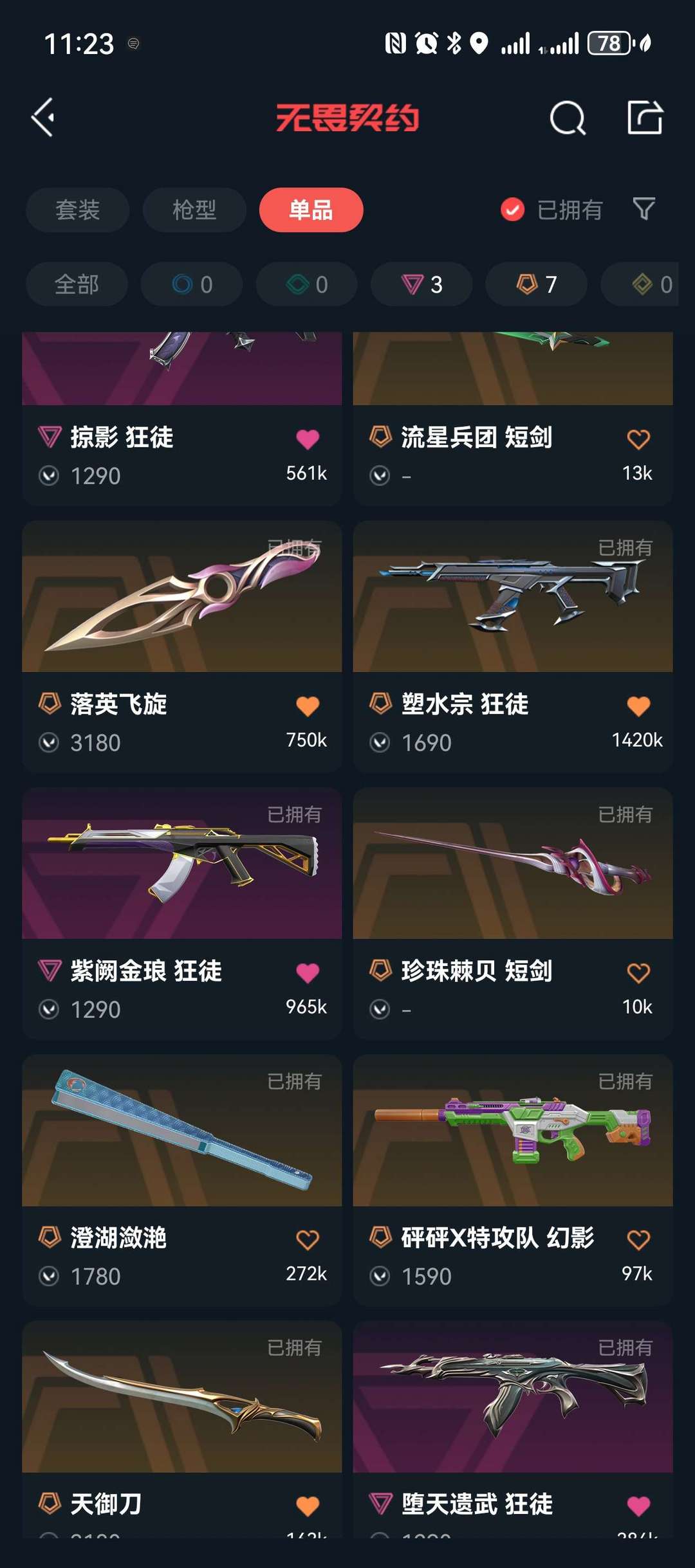Image resolution: width=695 pixels, height=1568 pixels.
Task: Switch to the 套装 tab
Action: (x=78, y=210)
